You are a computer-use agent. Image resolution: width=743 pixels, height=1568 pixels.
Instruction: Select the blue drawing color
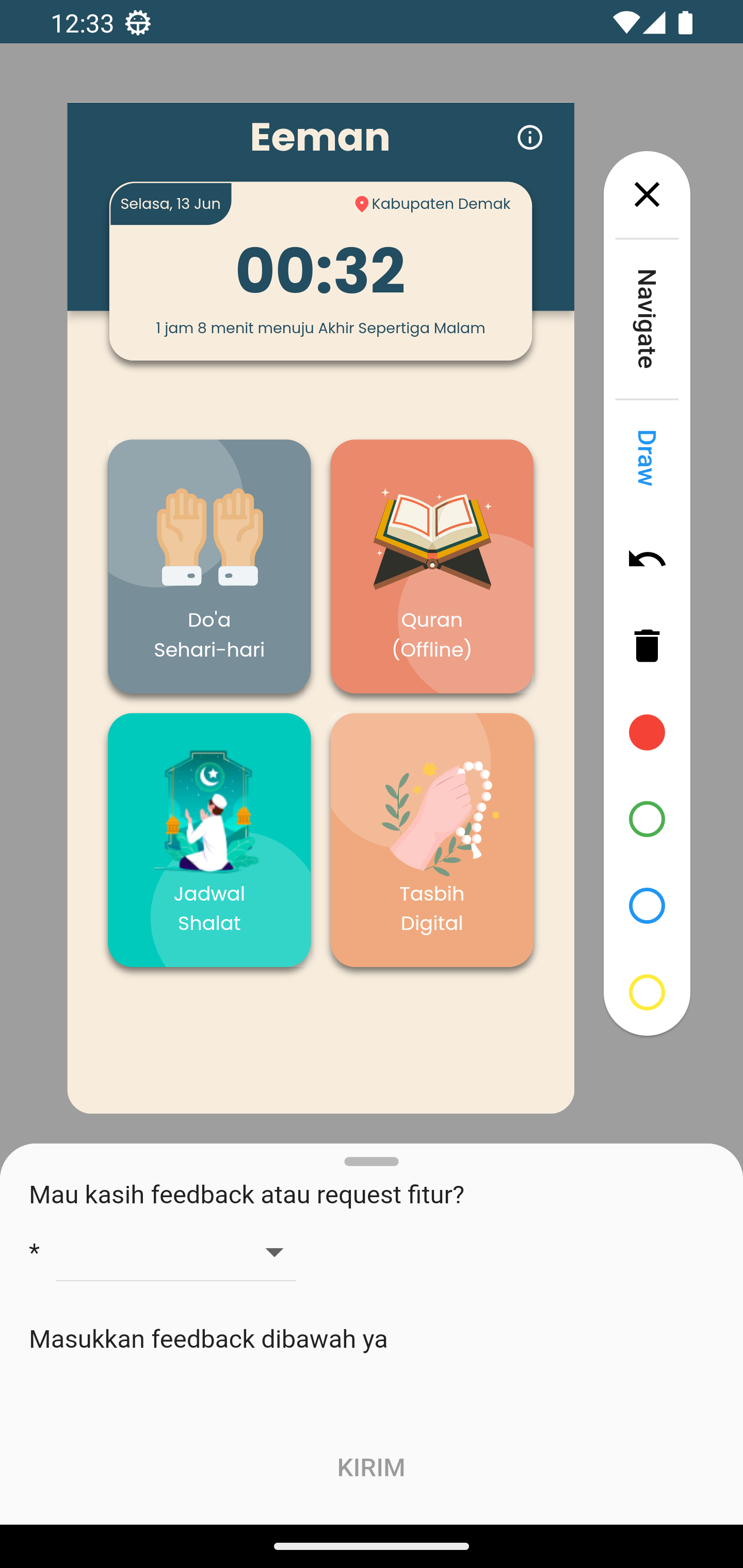[x=646, y=906]
